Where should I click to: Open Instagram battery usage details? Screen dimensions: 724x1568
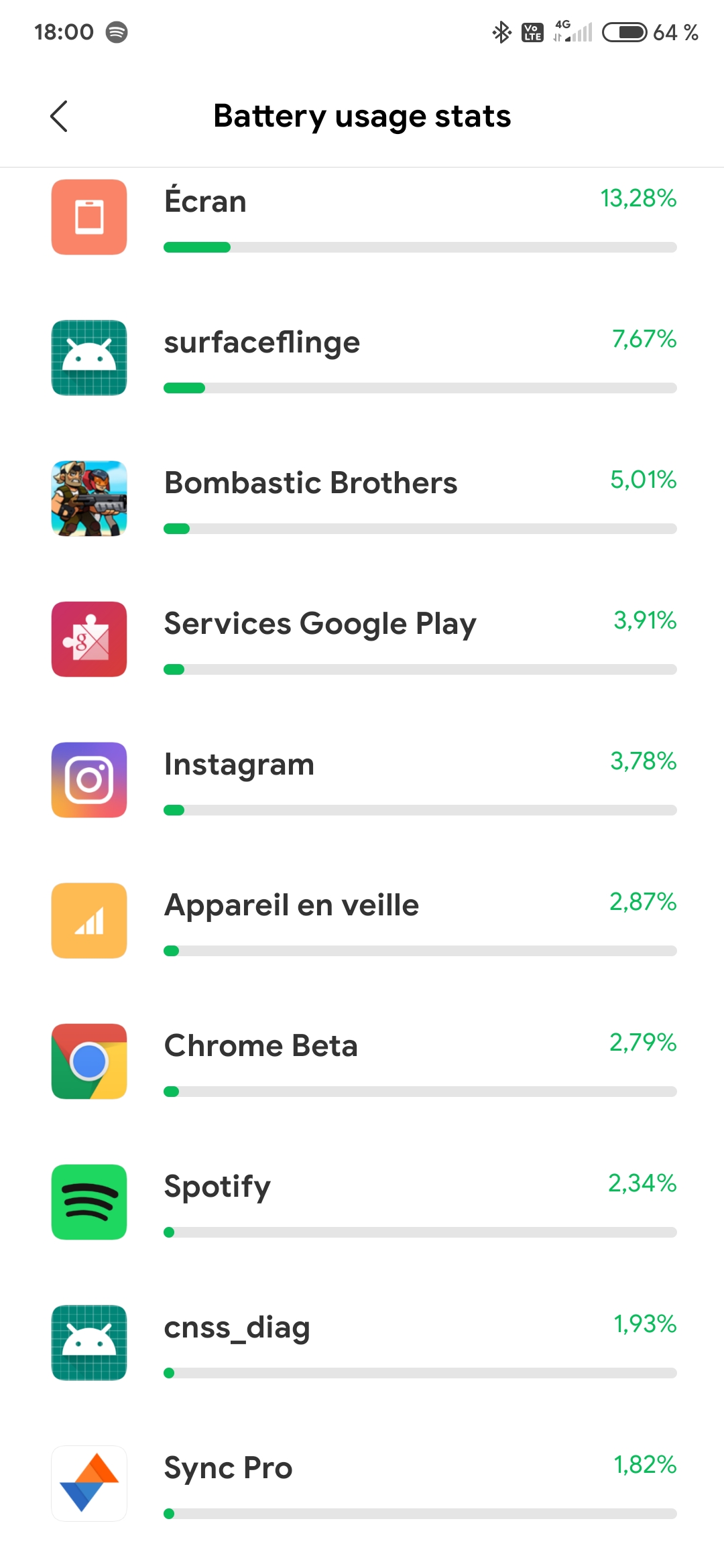coord(362,780)
